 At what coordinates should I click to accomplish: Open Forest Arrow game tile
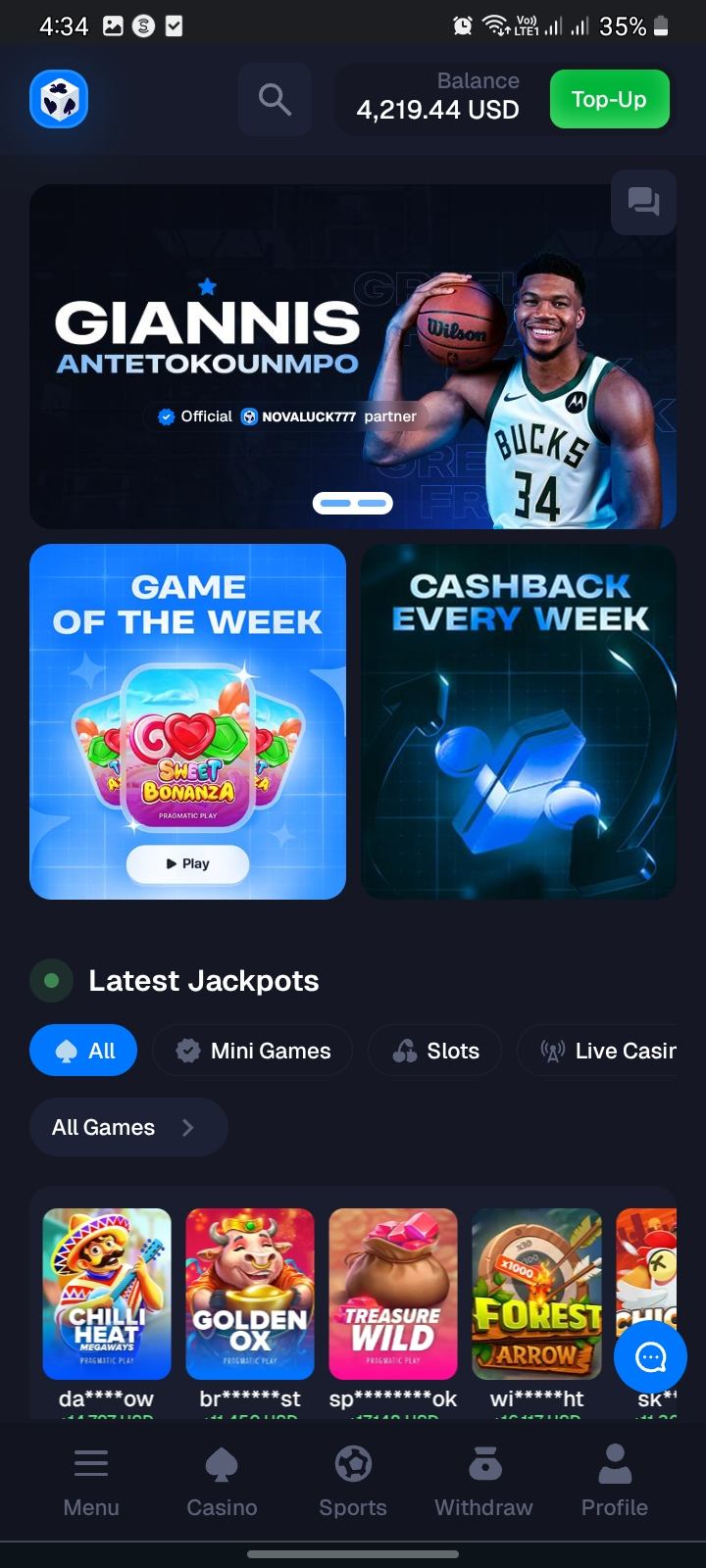coord(536,1294)
